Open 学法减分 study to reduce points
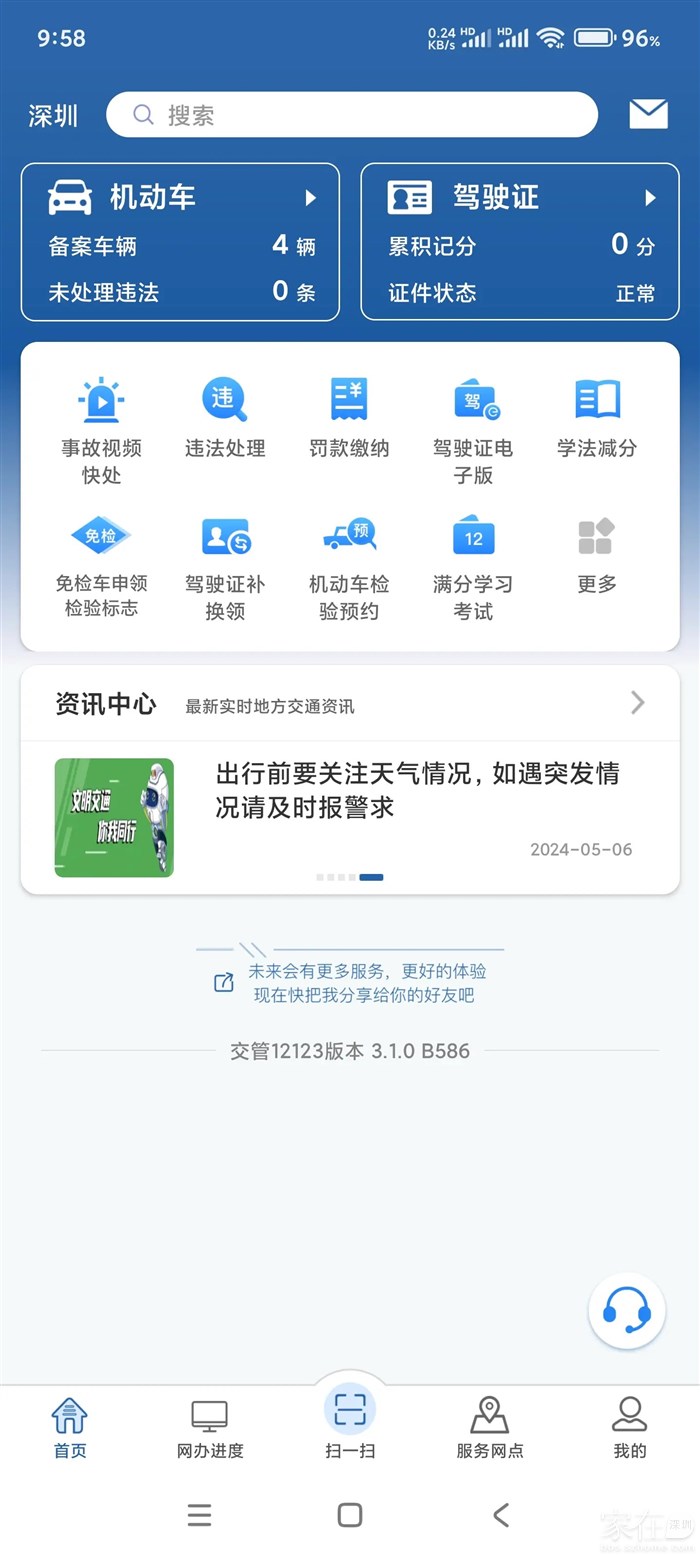 (597, 418)
